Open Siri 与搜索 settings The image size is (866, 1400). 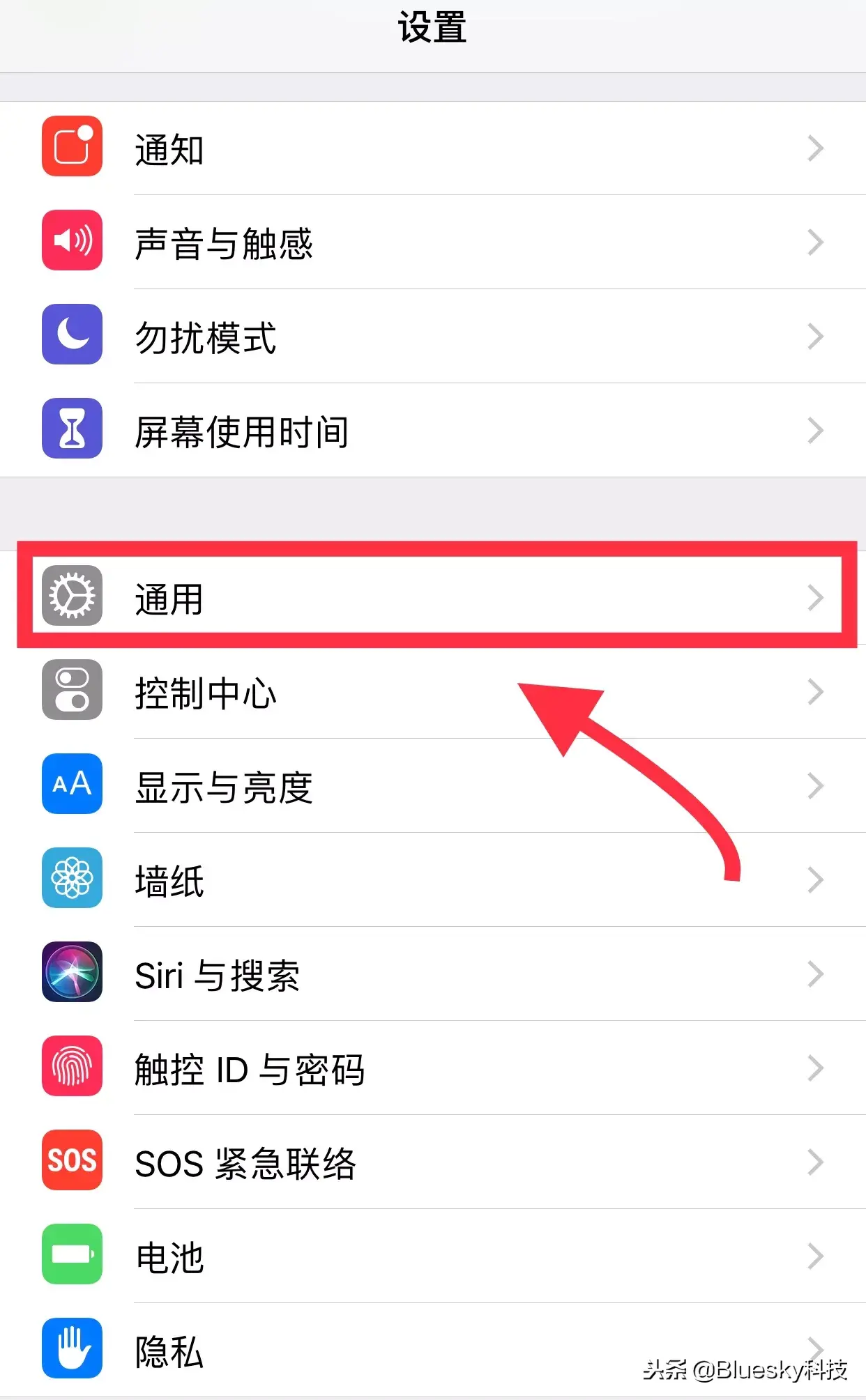433,974
